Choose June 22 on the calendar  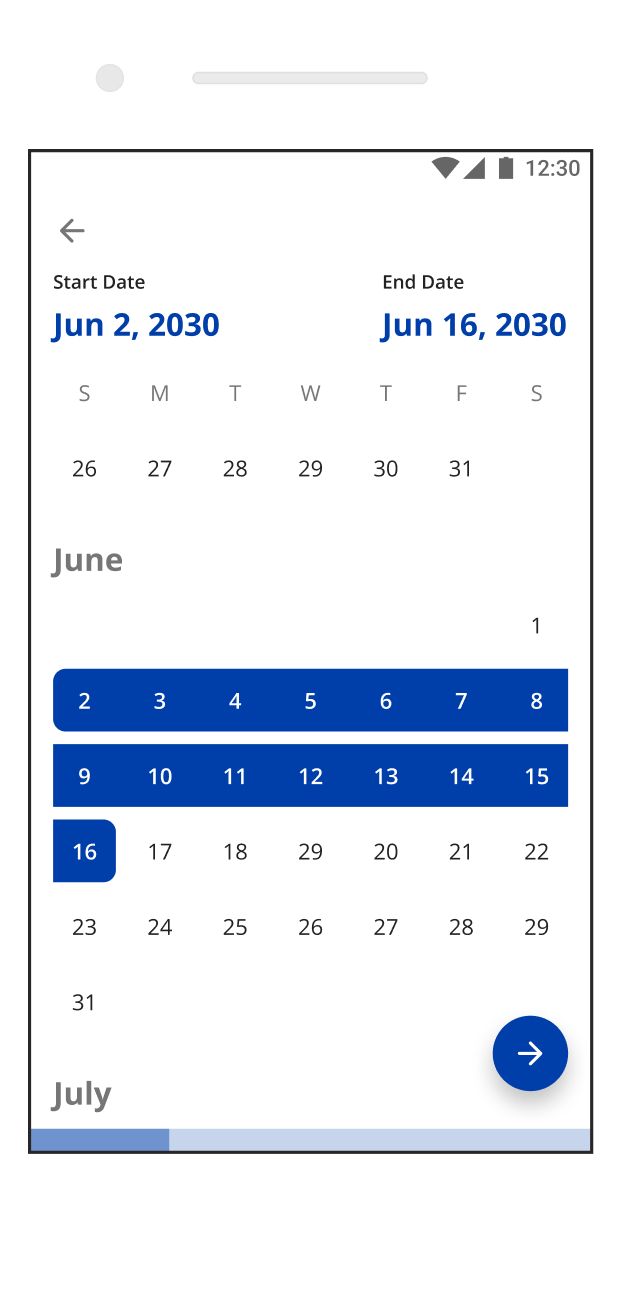point(536,852)
